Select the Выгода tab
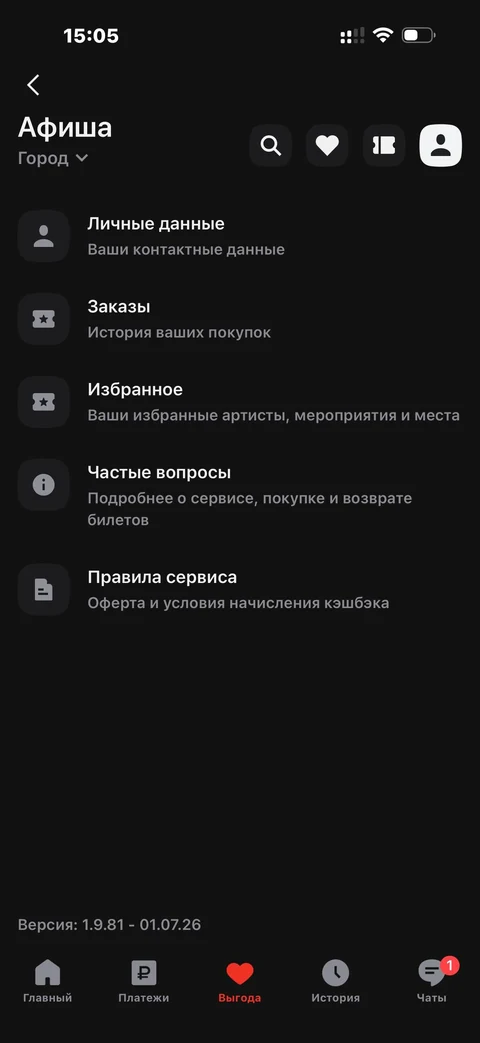Image resolution: width=480 pixels, height=1043 pixels. [x=239, y=981]
